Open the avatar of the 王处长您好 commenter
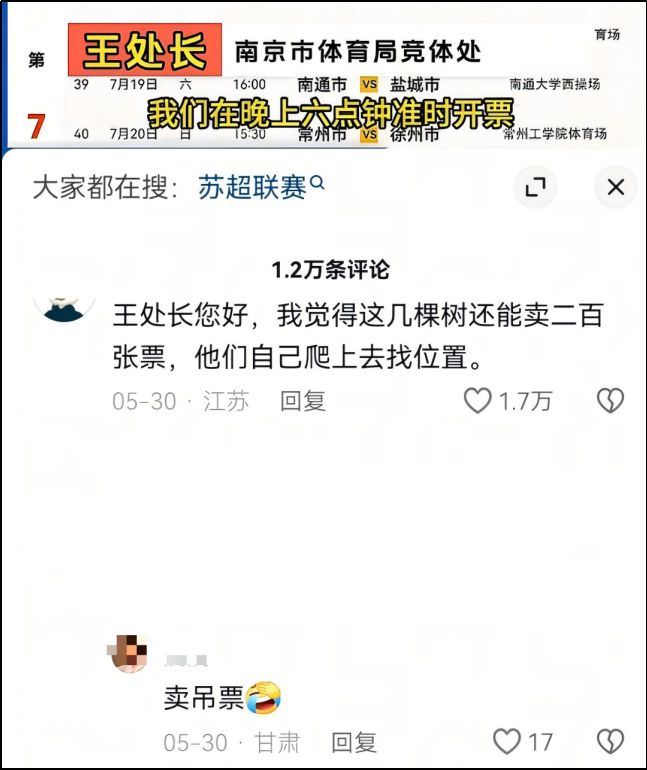 coord(64,306)
